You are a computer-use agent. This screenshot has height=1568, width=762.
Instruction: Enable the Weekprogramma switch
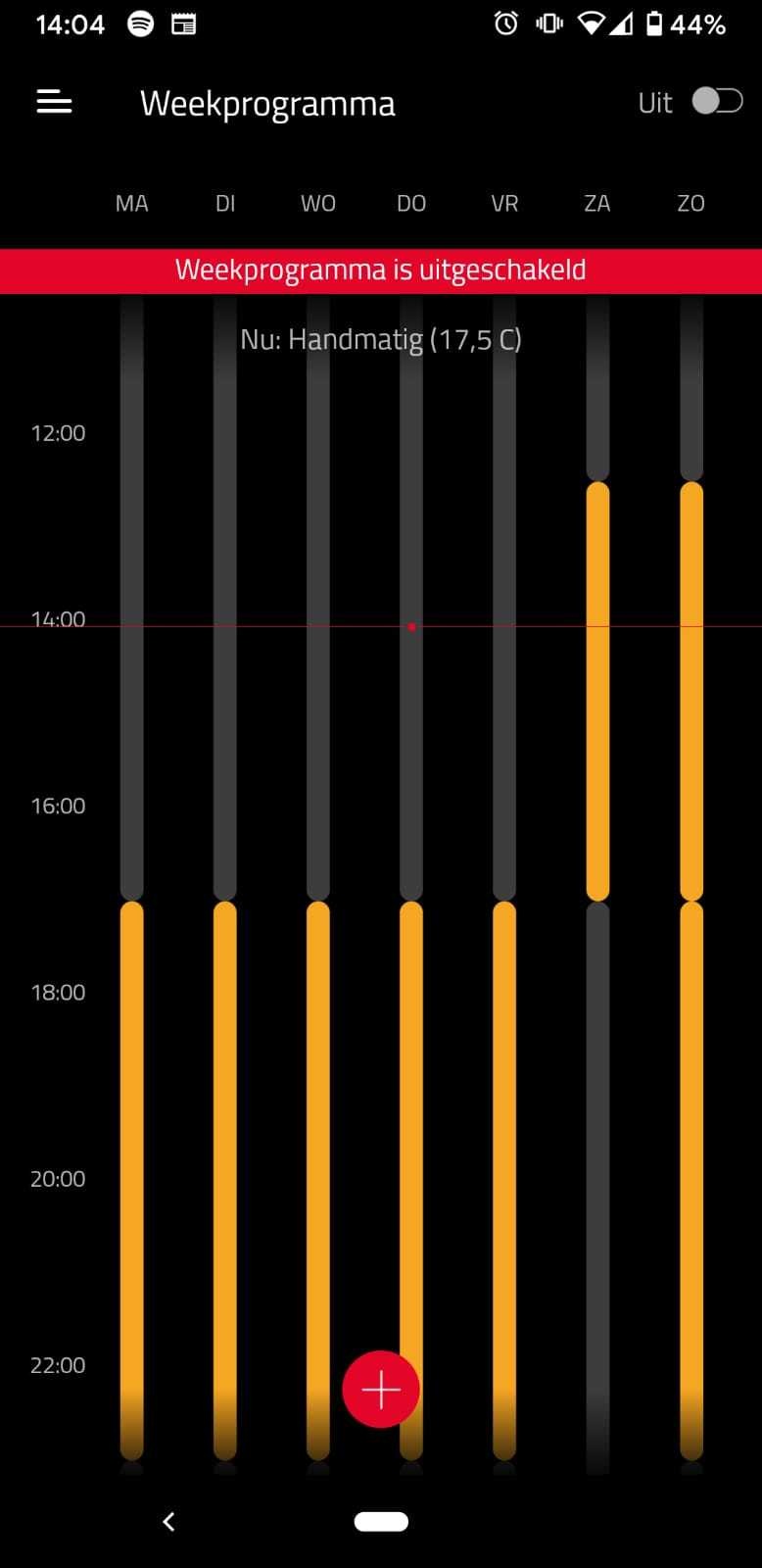click(717, 101)
